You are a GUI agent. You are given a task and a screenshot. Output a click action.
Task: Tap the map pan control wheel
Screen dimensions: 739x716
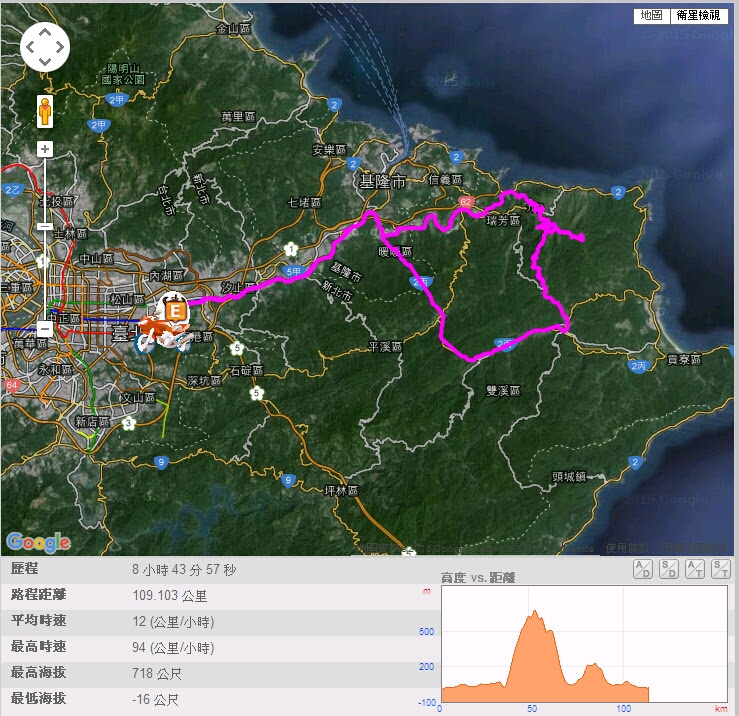coord(45,46)
